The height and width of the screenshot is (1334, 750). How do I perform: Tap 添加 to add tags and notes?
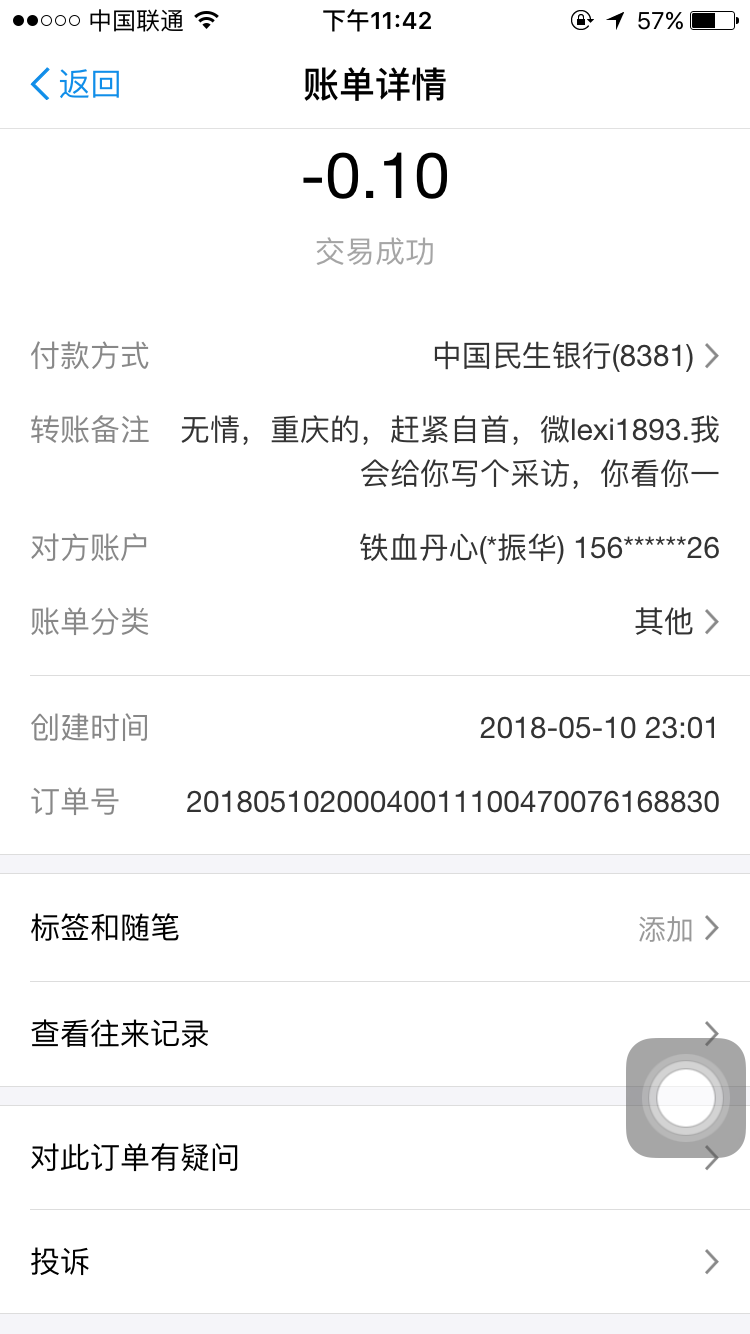click(x=664, y=929)
